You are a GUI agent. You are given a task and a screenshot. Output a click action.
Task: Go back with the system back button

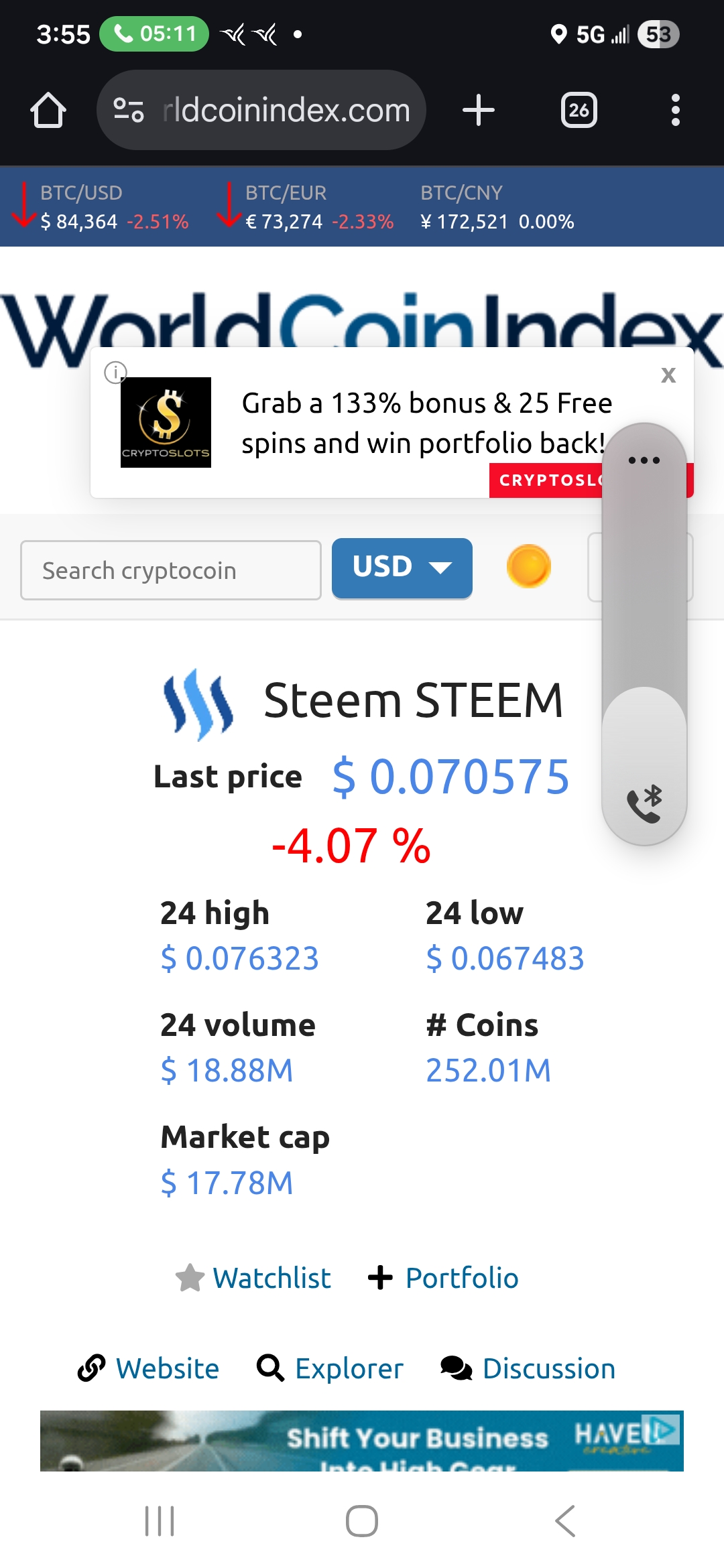565,1520
